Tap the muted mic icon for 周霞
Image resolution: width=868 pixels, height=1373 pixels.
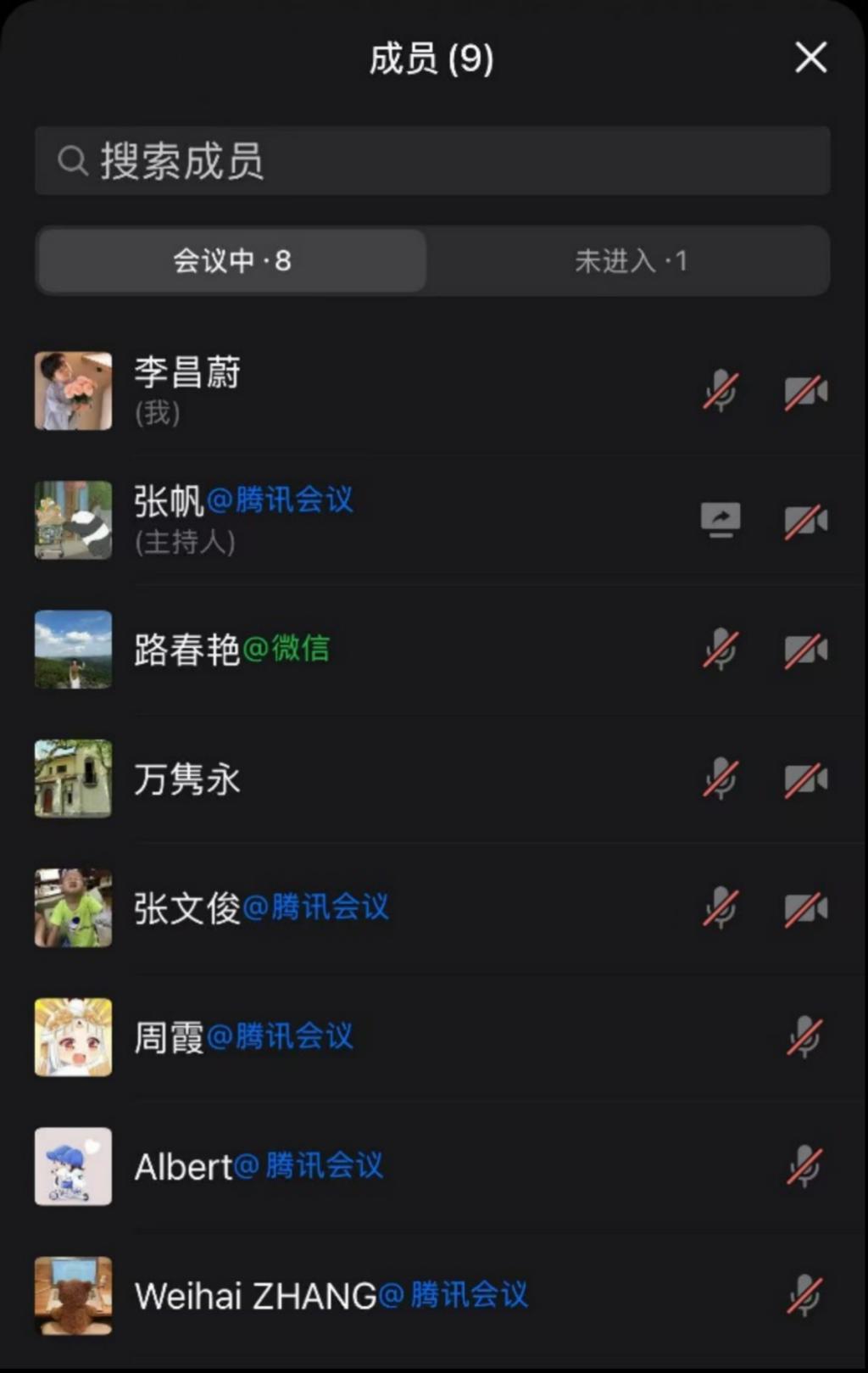click(x=804, y=1037)
